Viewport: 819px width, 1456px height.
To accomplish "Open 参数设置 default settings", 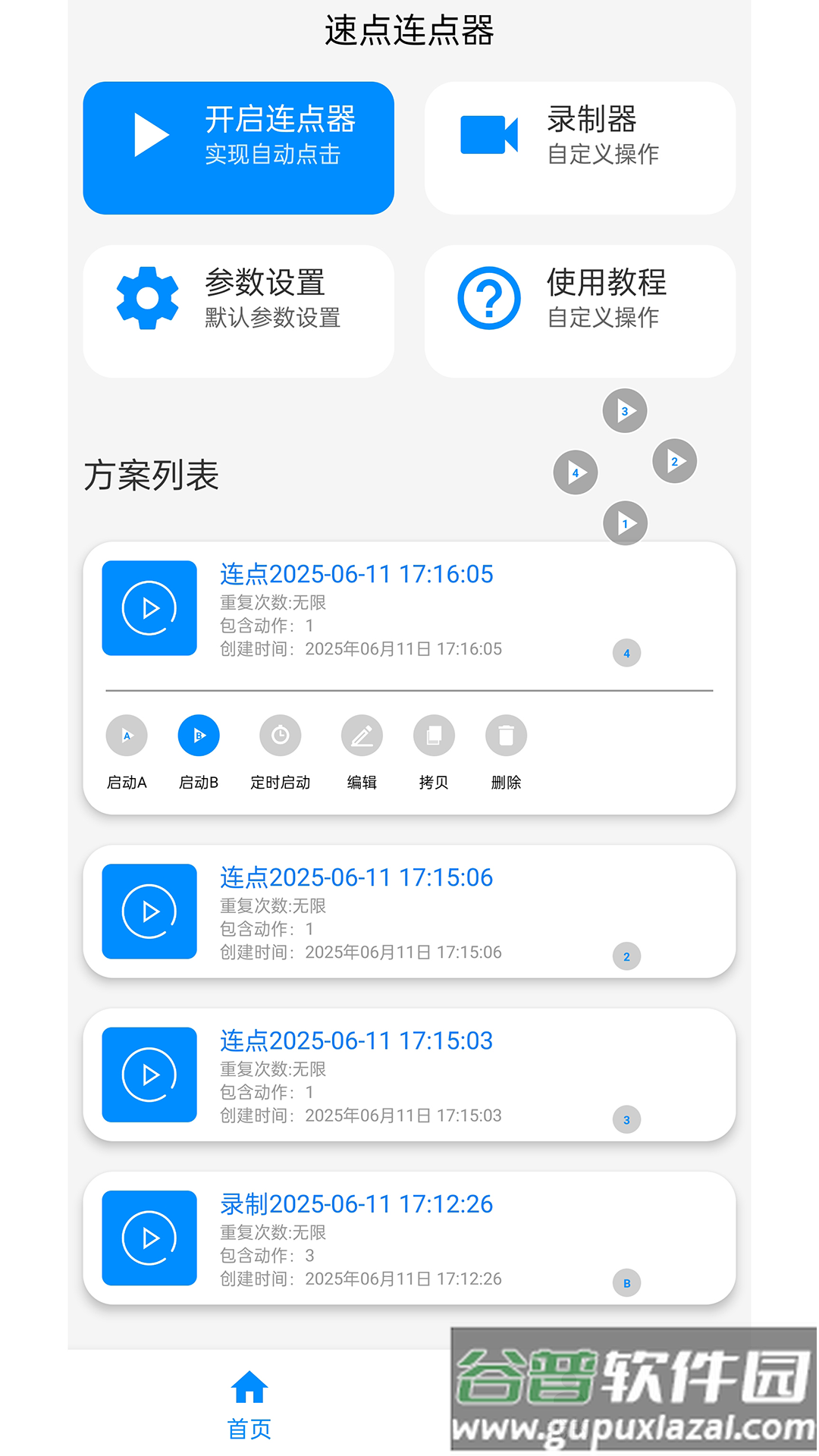I will click(238, 311).
